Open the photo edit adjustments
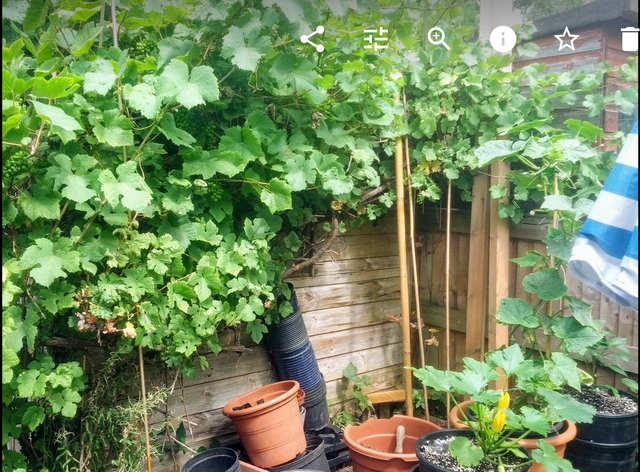Image resolution: width=640 pixels, height=472 pixels. pyautogui.click(x=376, y=39)
